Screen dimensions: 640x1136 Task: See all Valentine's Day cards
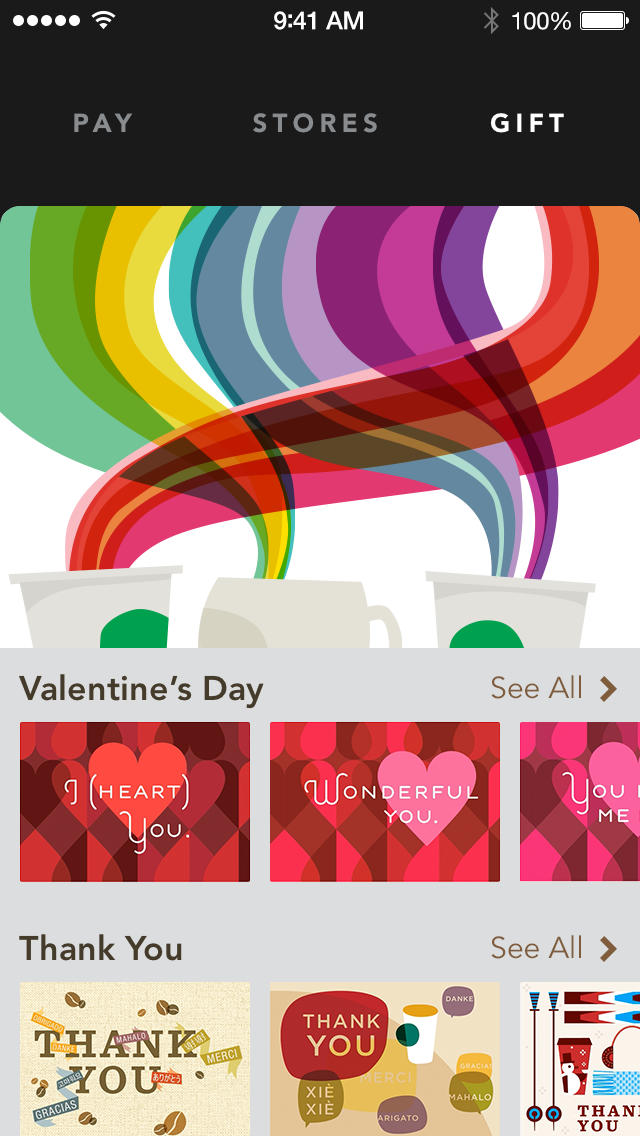click(x=554, y=688)
